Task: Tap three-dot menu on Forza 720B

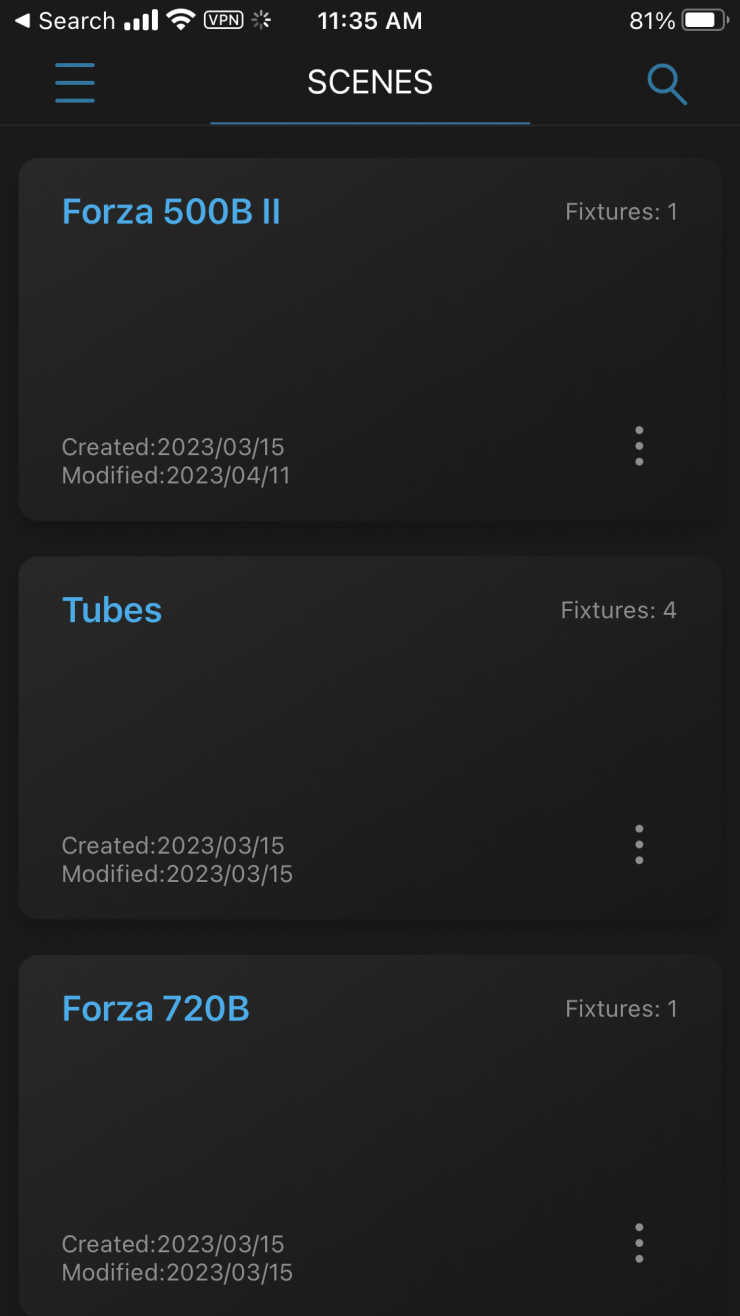Action: point(639,1243)
